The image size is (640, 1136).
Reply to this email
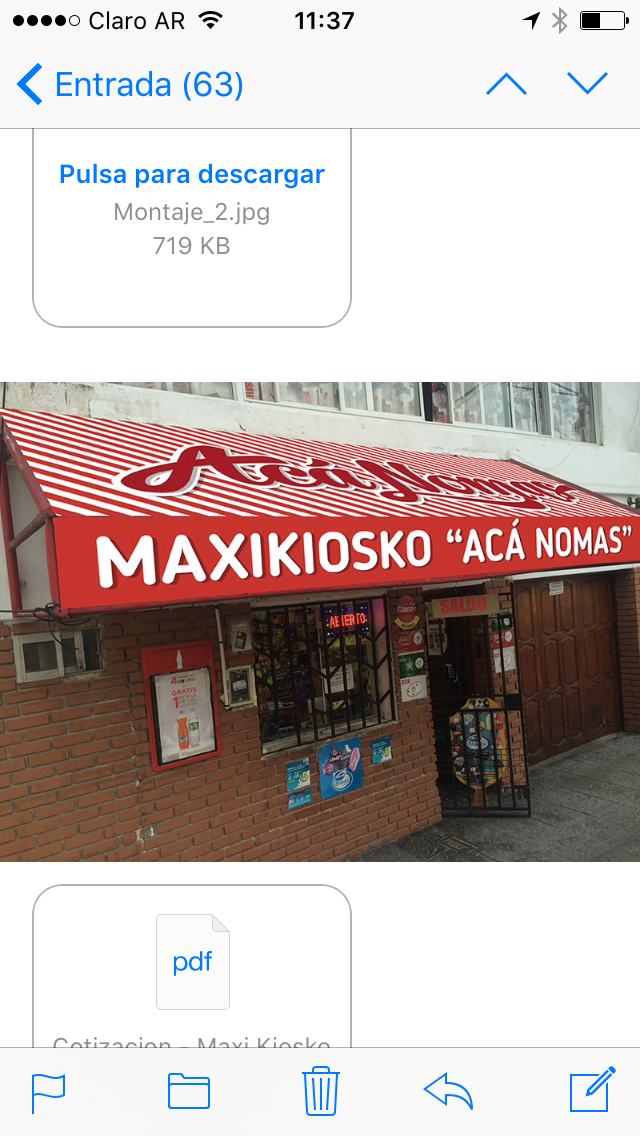coord(449,1091)
